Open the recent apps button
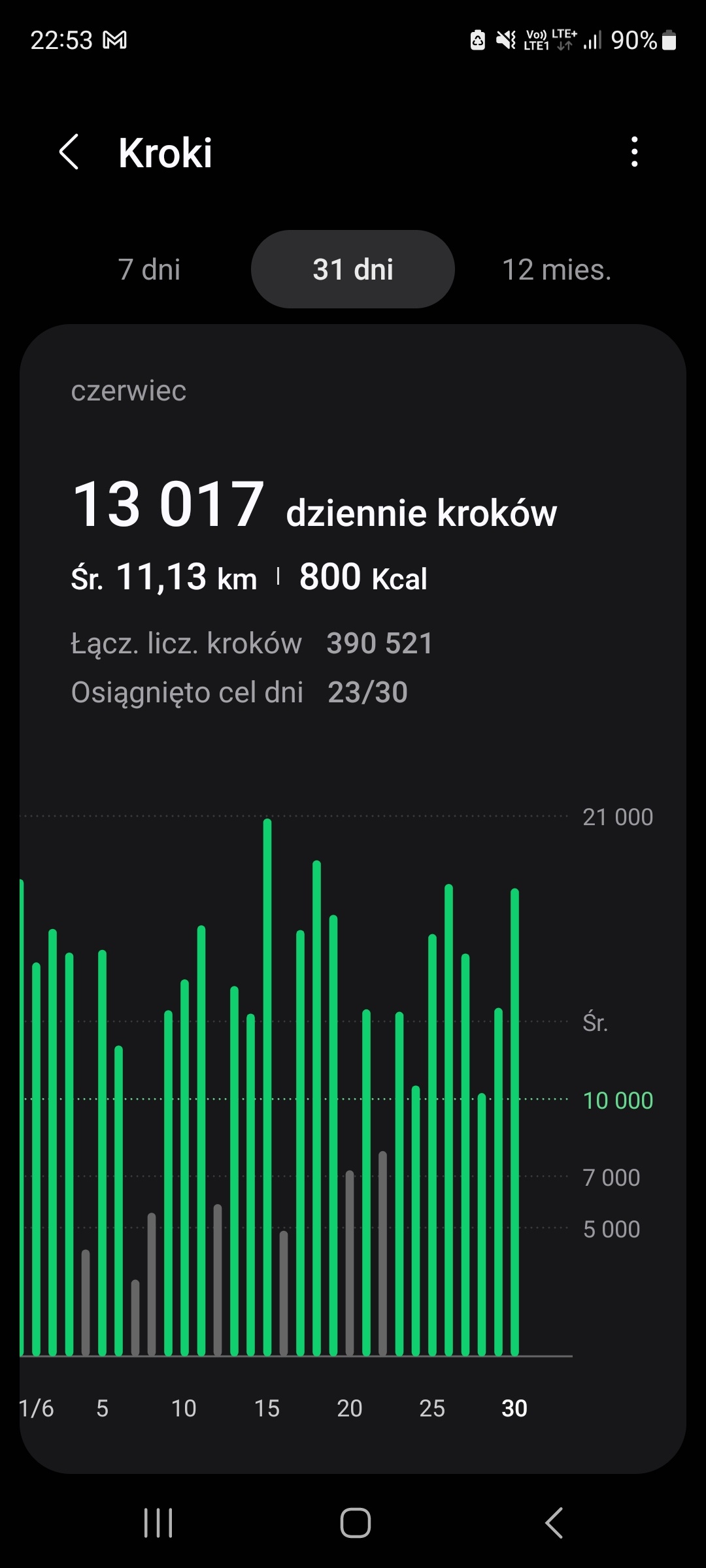 (x=158, y=1523)
